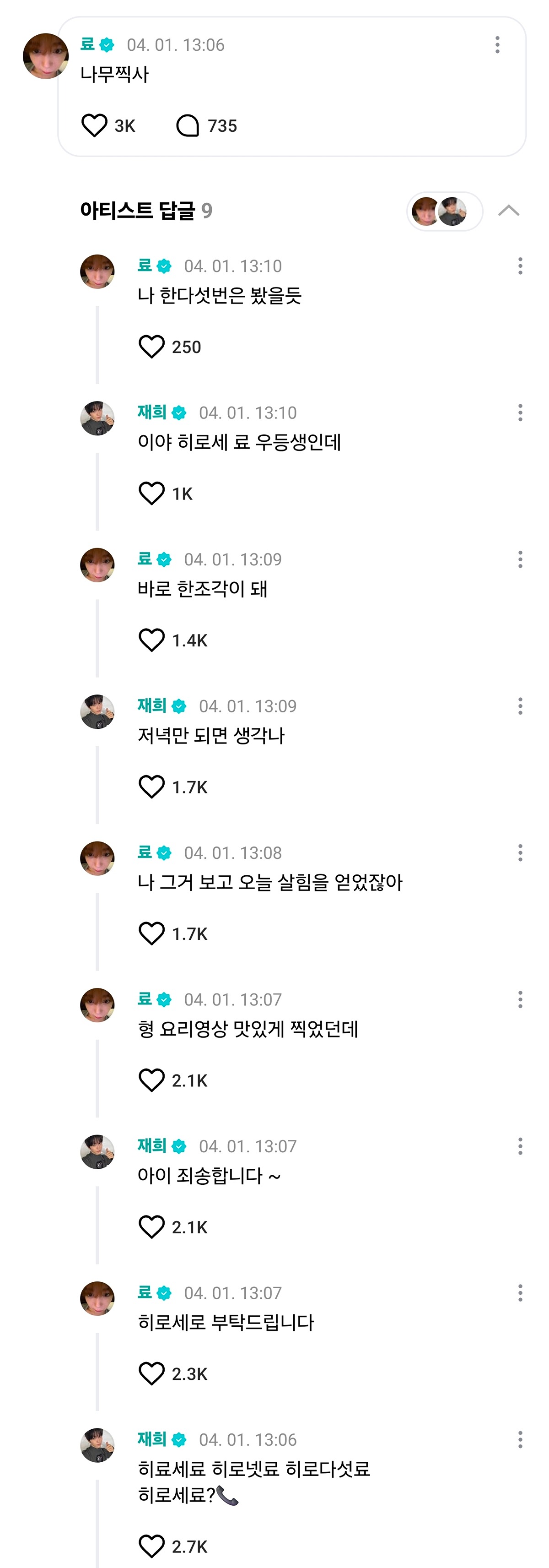Open more options for 나 한다섯번은 봤을듯
549x1568 pixels.
point(520,266)
